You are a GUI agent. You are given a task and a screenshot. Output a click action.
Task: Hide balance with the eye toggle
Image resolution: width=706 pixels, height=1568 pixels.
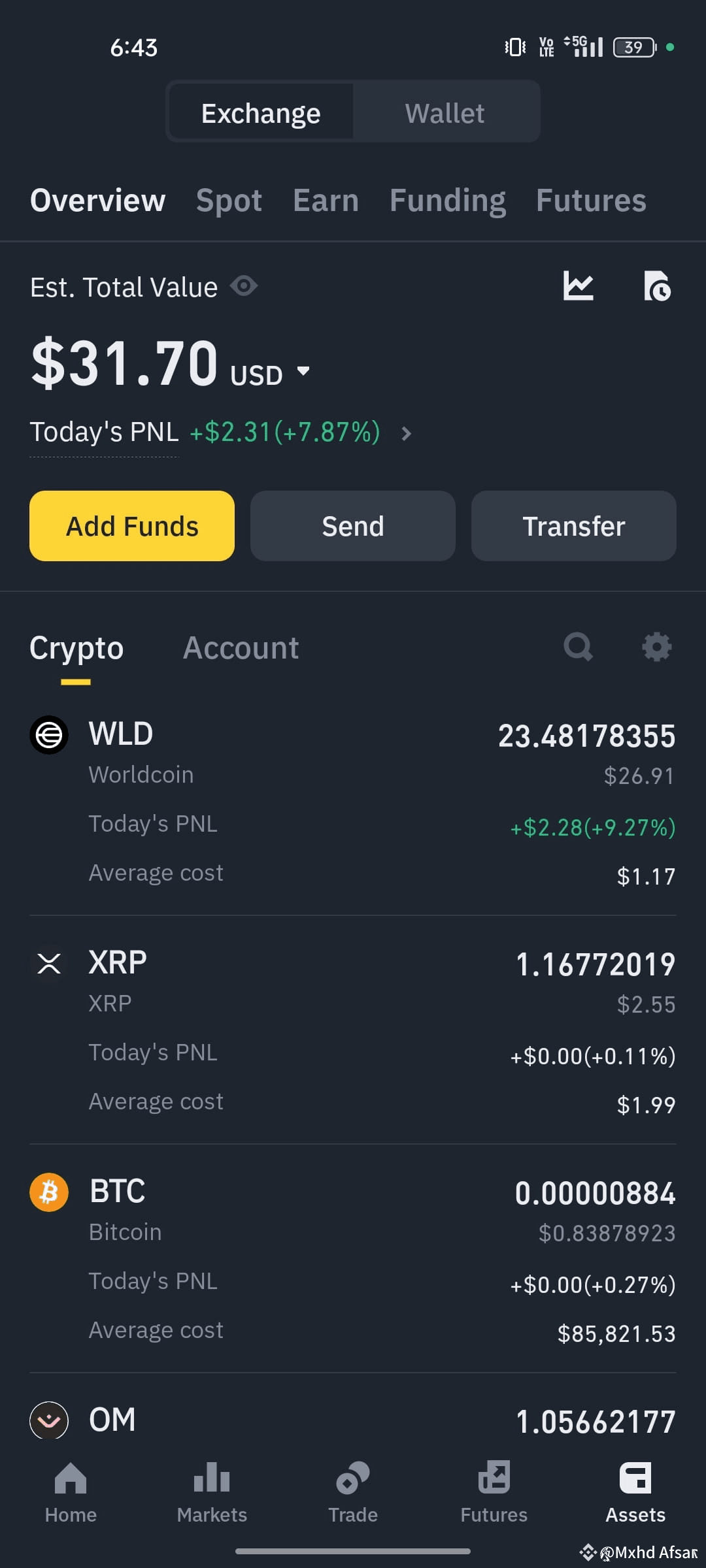[244, 286]
